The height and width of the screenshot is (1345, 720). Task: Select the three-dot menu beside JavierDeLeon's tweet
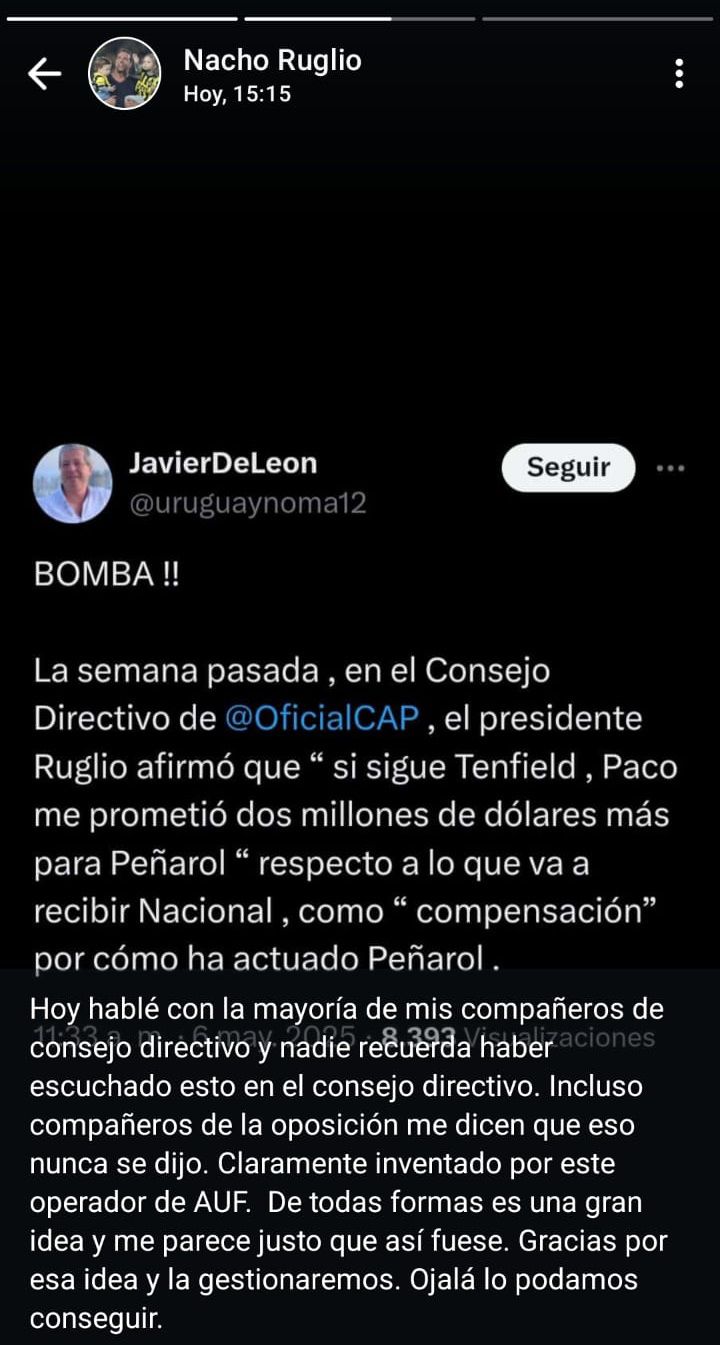pyautogui.click(x=672, y=468)
